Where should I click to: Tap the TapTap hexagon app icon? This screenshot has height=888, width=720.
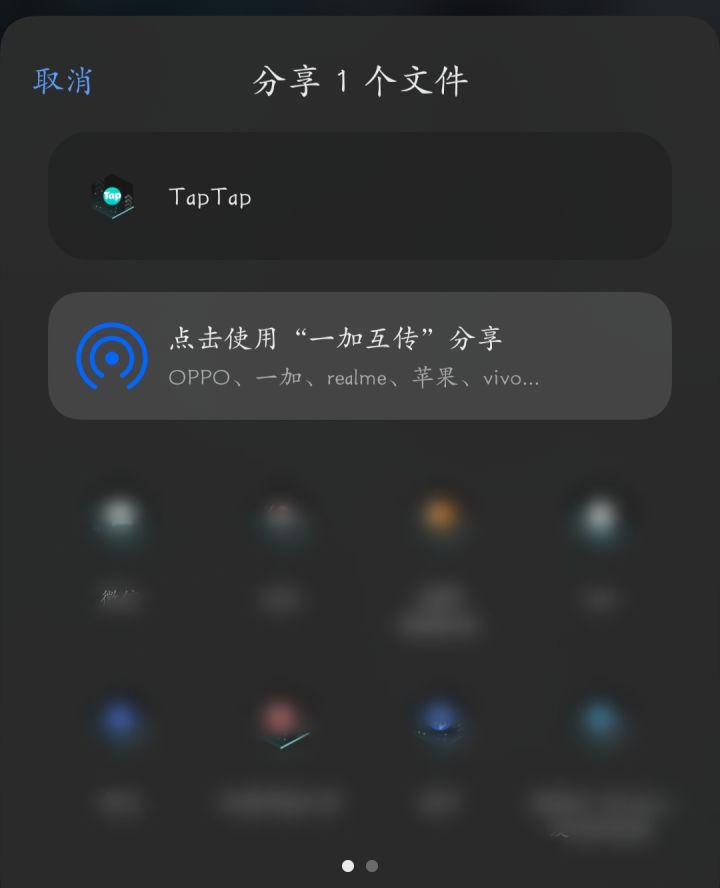[x=113, y=196]
